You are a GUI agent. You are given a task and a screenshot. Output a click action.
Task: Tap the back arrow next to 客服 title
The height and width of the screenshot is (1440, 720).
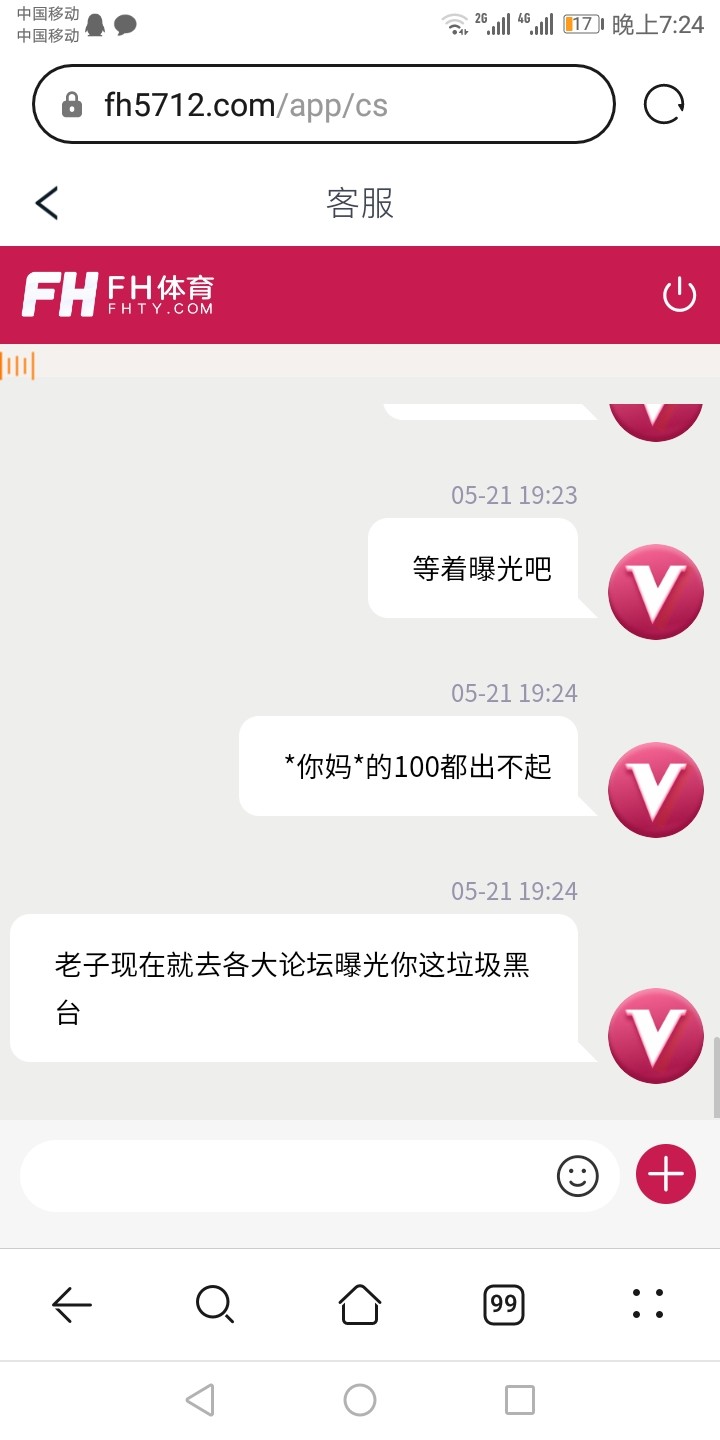coord(45,202)
